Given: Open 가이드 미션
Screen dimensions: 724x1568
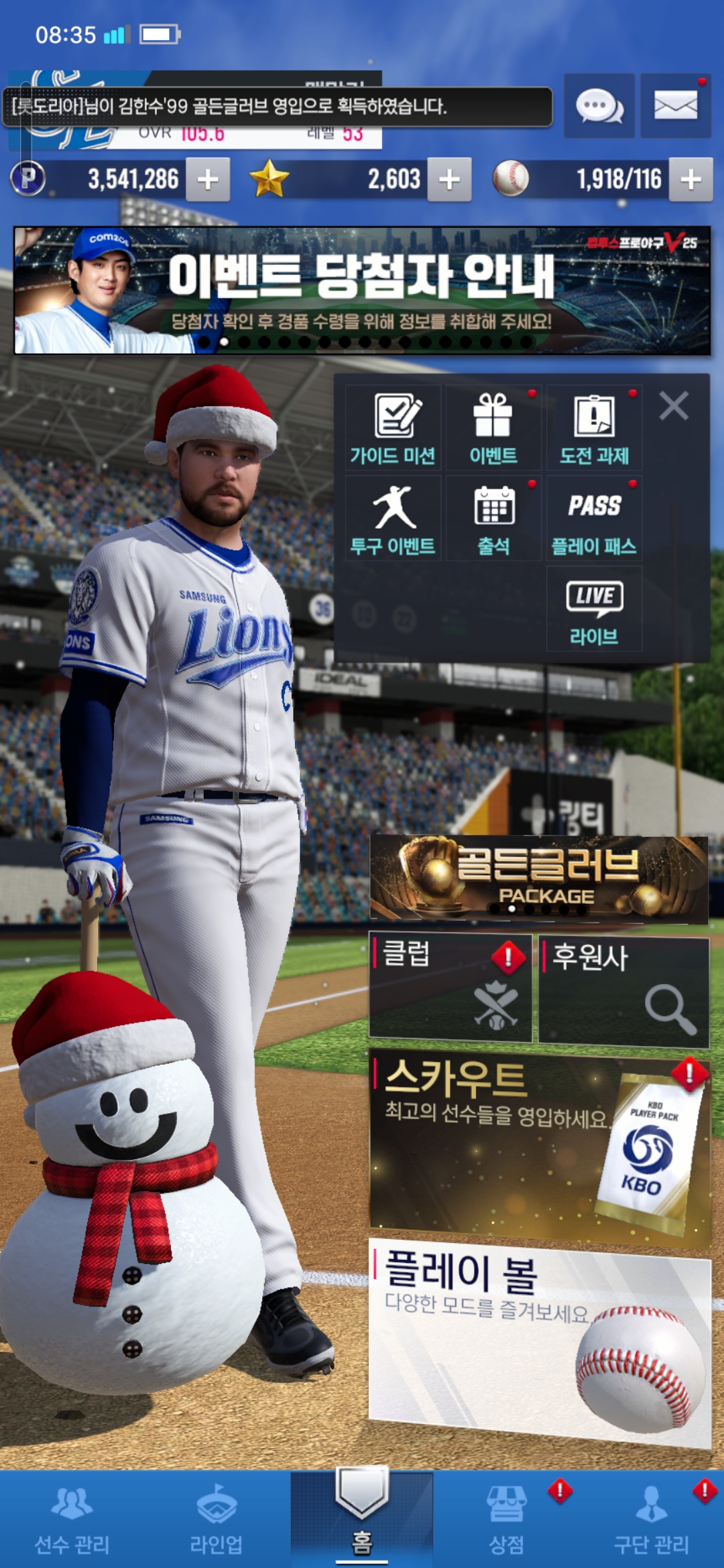Looking at the screenshot, I should (x=393, y=428).
